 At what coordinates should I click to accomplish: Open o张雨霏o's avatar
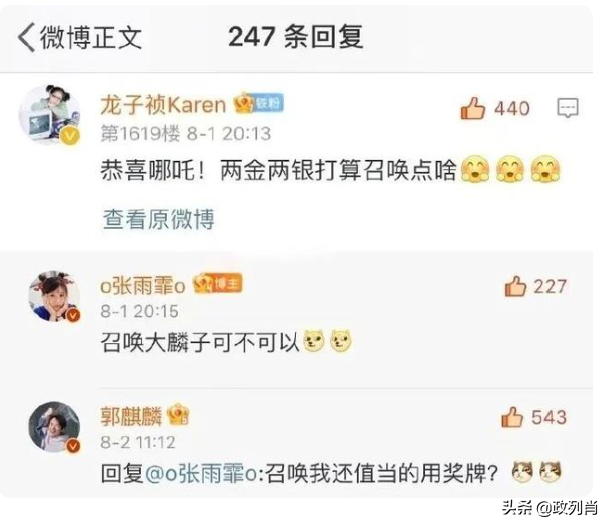click(x=53, y=296)
